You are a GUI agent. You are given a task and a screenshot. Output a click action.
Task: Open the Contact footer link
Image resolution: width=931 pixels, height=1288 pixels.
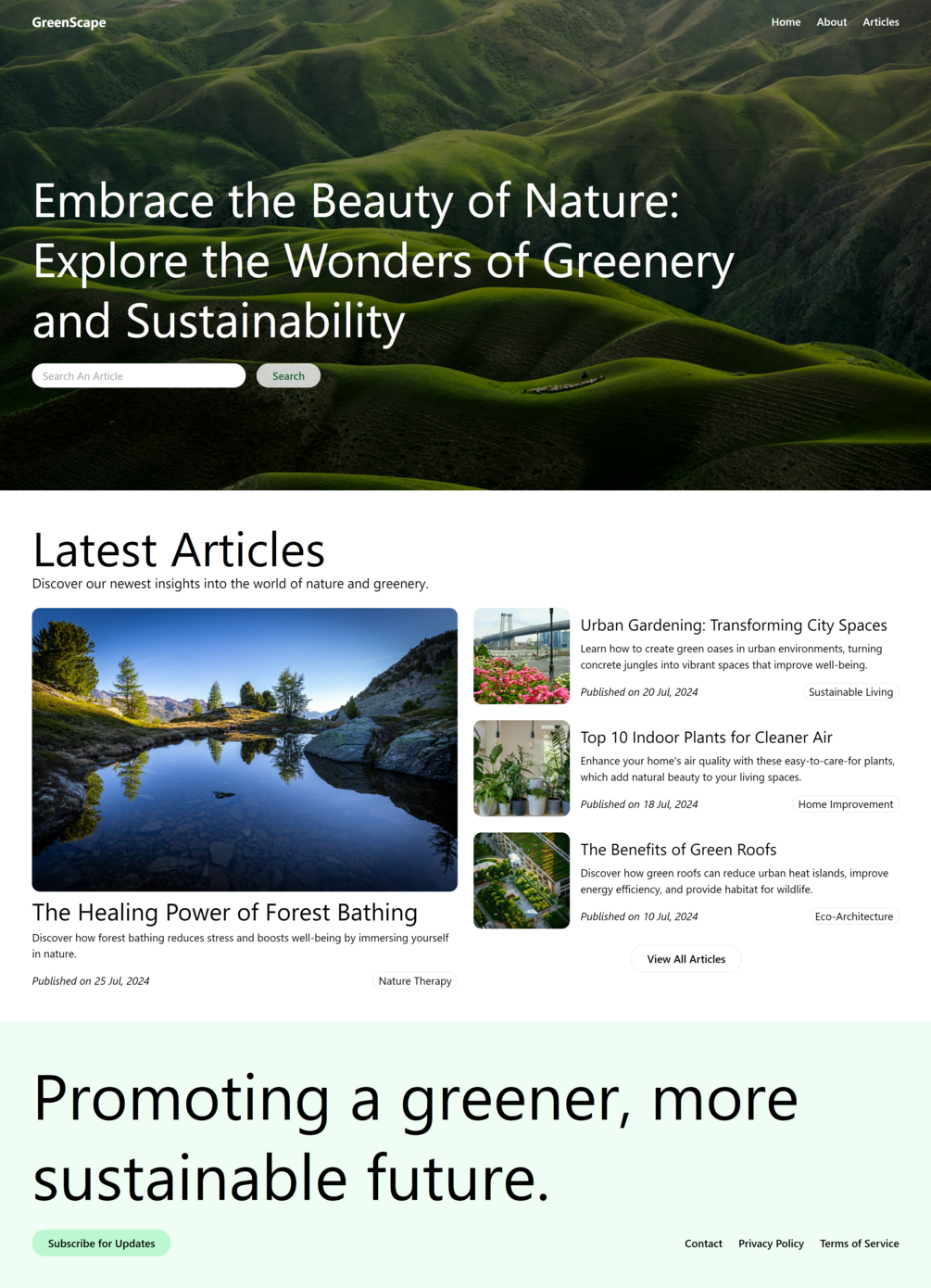click(x=703, y=1244)
